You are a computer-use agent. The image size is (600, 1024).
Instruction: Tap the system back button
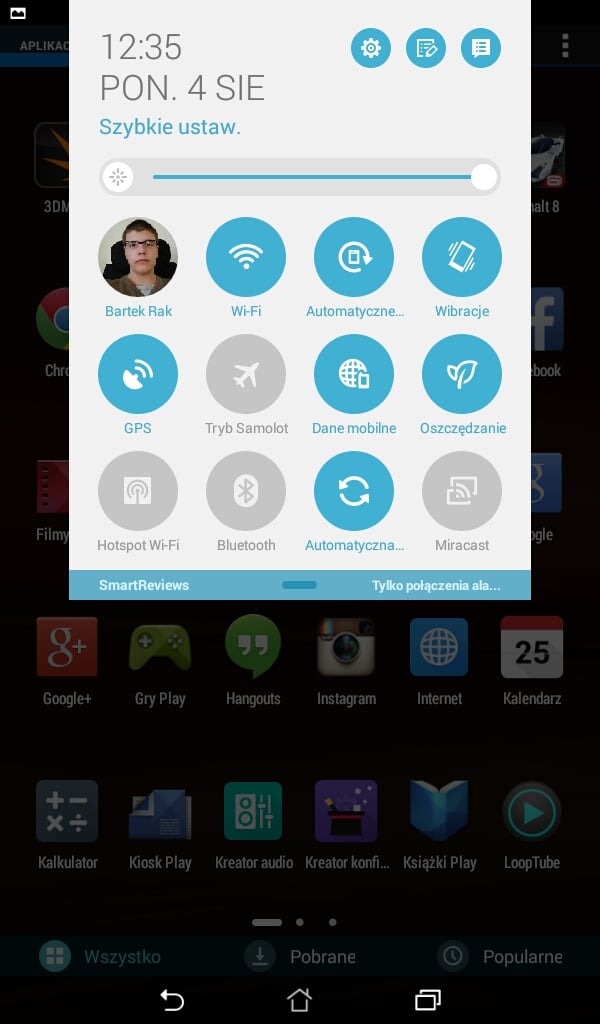pos(172,1000)
